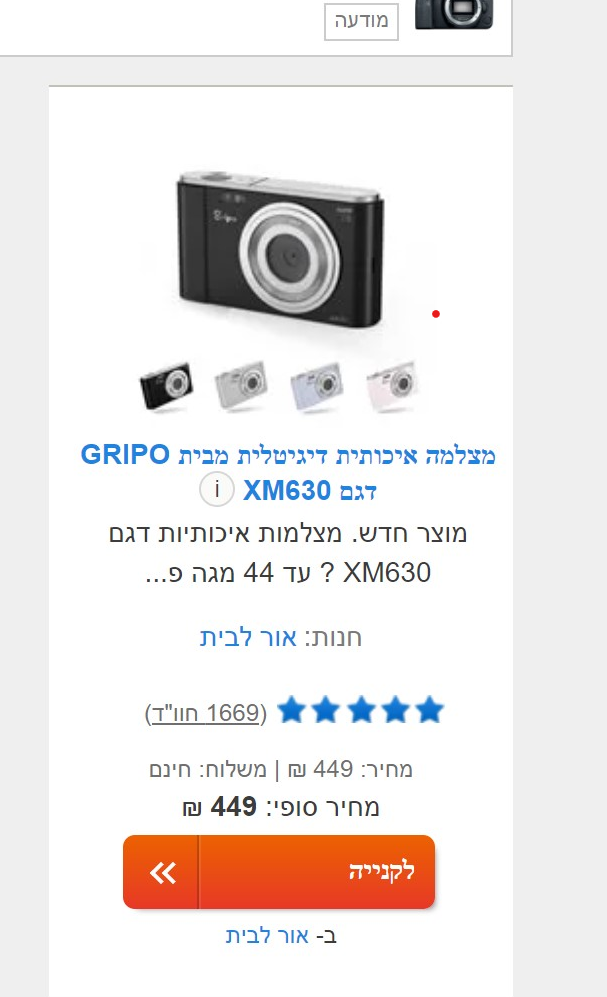The image size is (607, 997).
Task: Select the light blue camera thumbnail
Action: 316,385
